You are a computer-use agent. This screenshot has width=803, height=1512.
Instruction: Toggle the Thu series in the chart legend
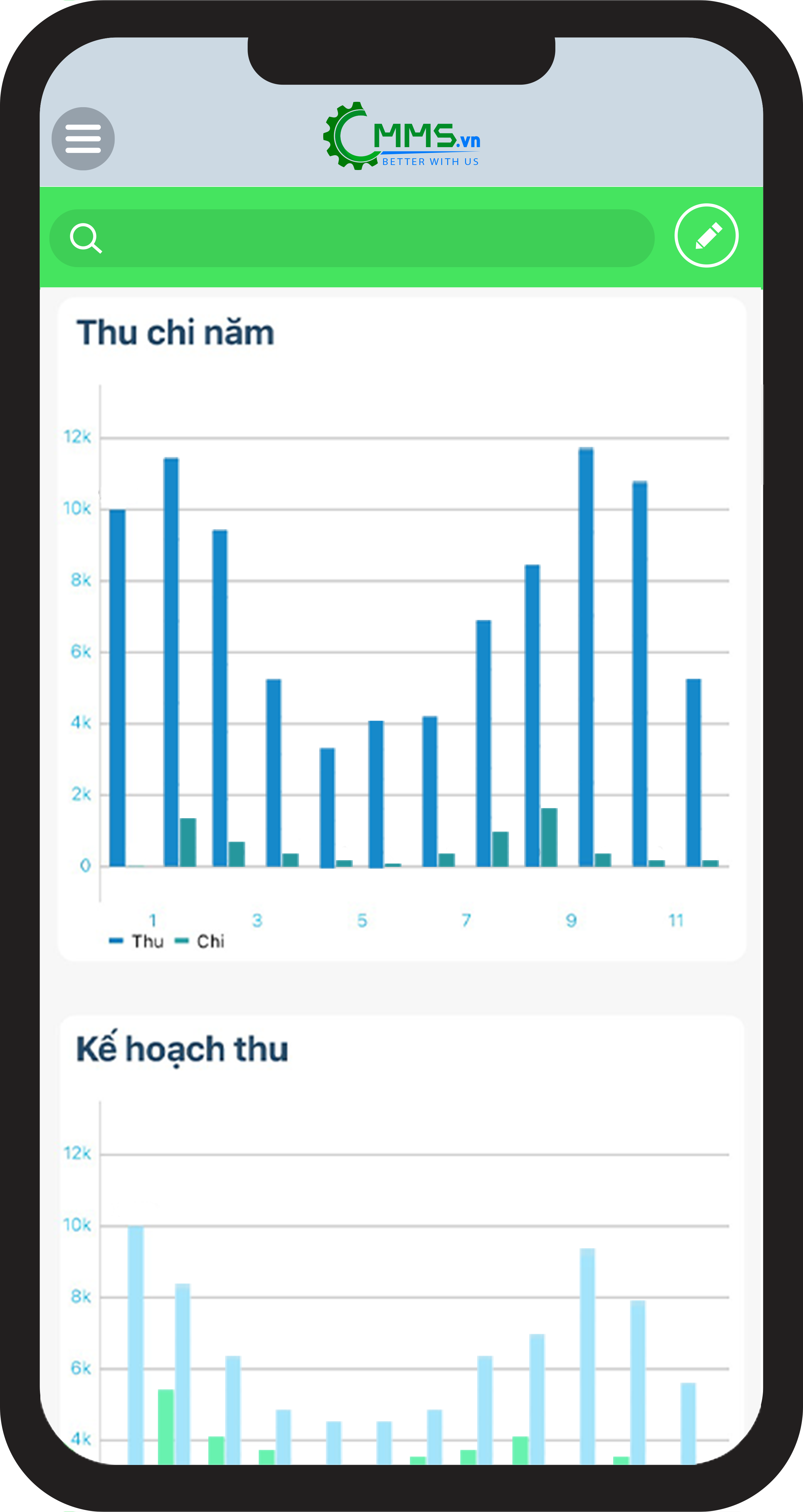[x=136, y=941]
